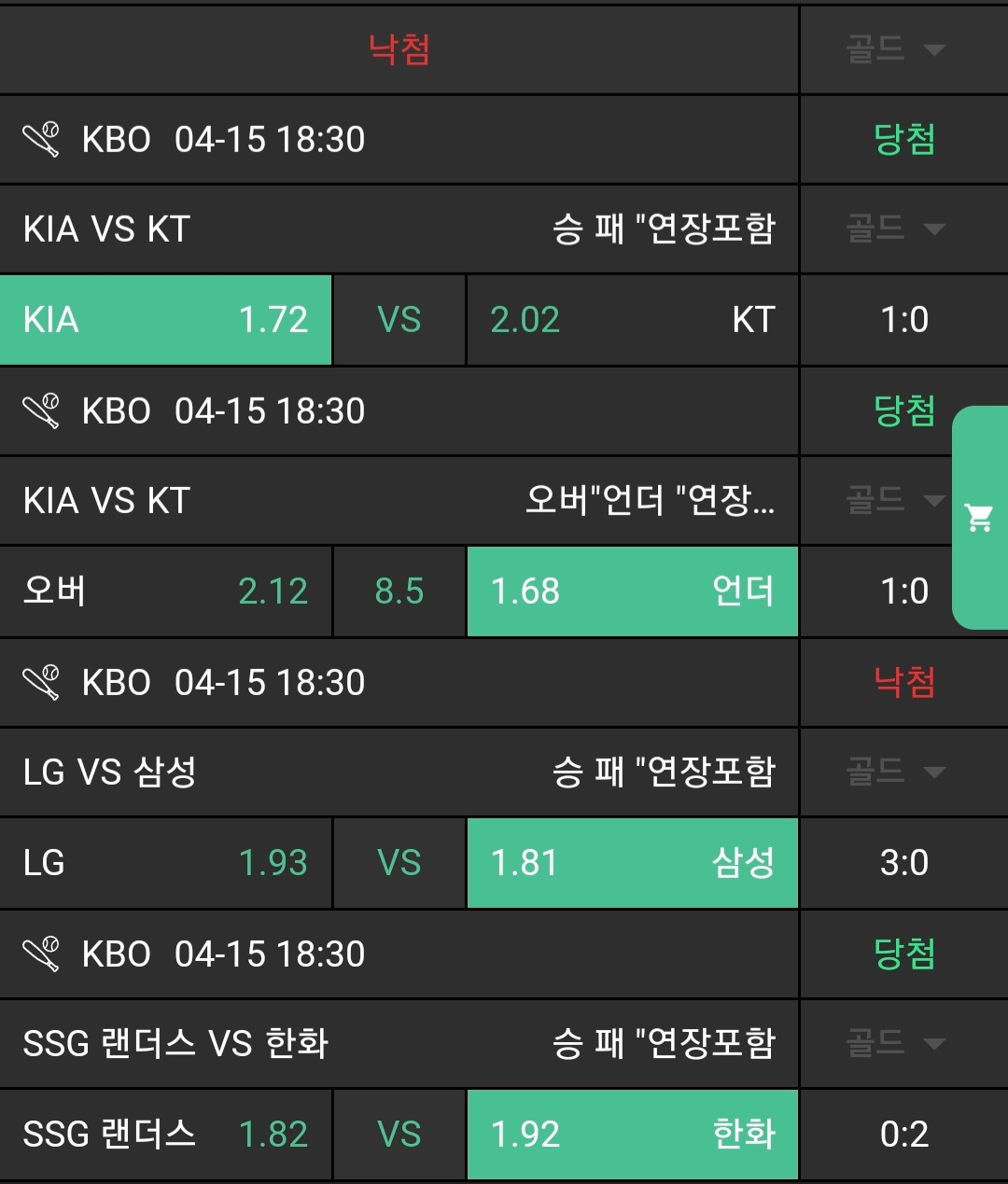
Task: Open the 골드 dropdown for KIA VS KT 승패
Action: 895,229
